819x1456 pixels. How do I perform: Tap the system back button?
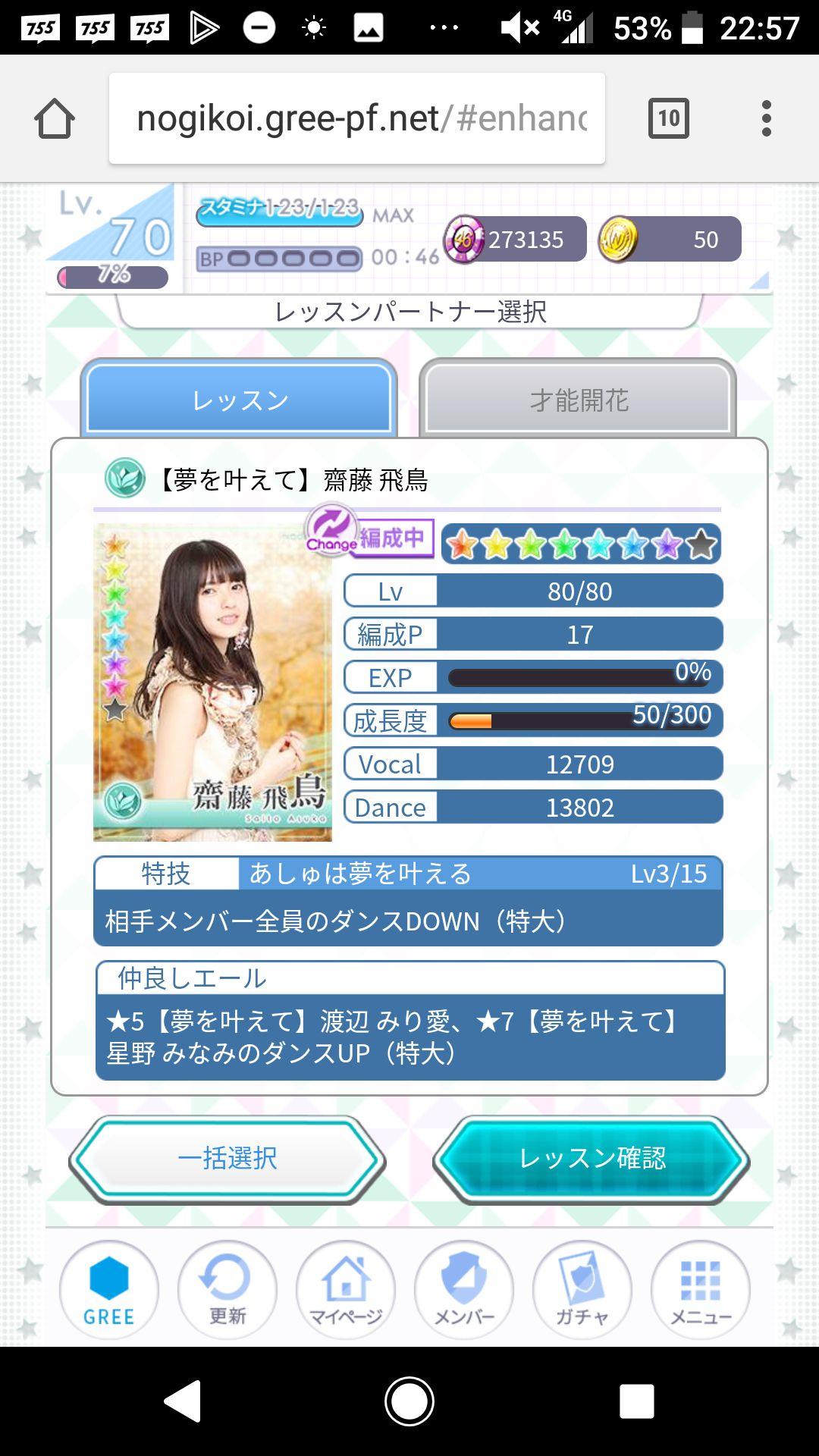click(183, 1401)
